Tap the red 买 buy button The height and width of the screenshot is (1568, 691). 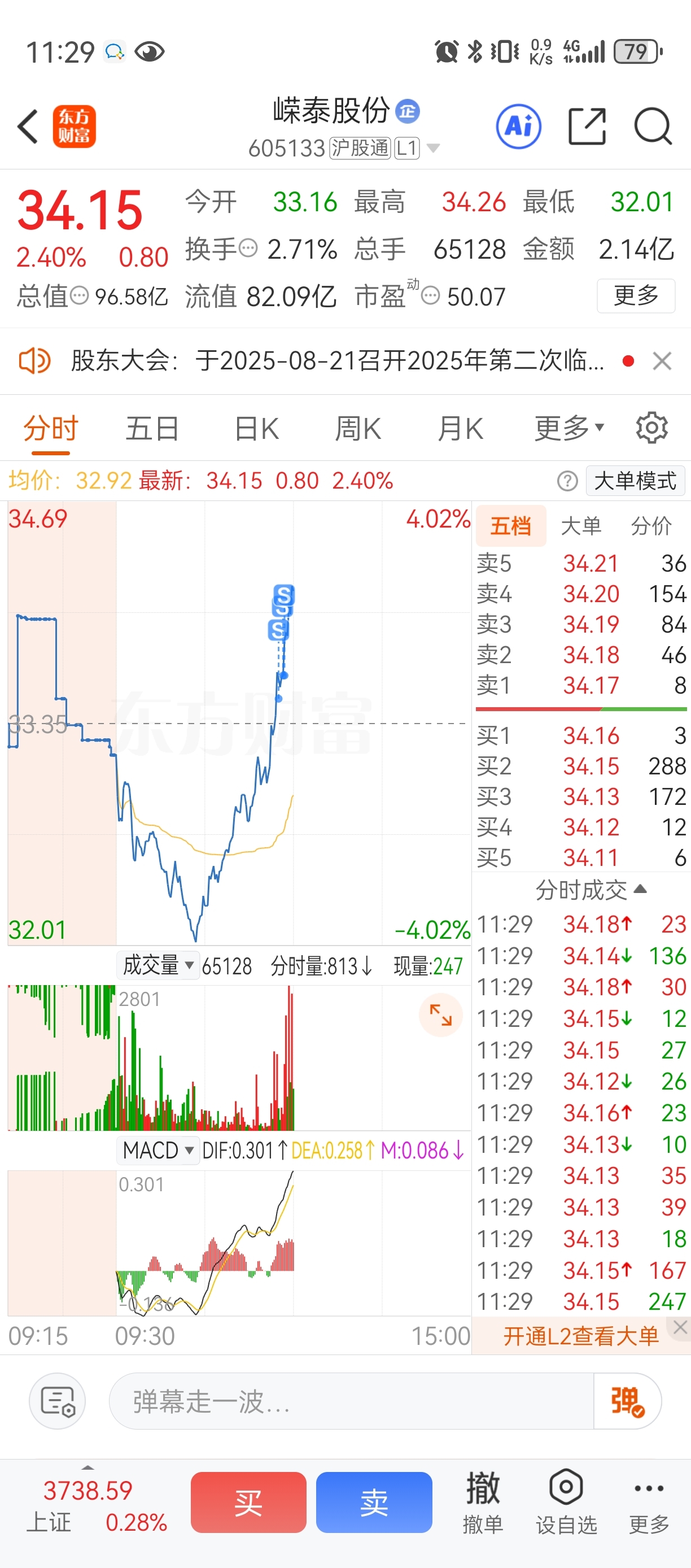(248, 1502)
